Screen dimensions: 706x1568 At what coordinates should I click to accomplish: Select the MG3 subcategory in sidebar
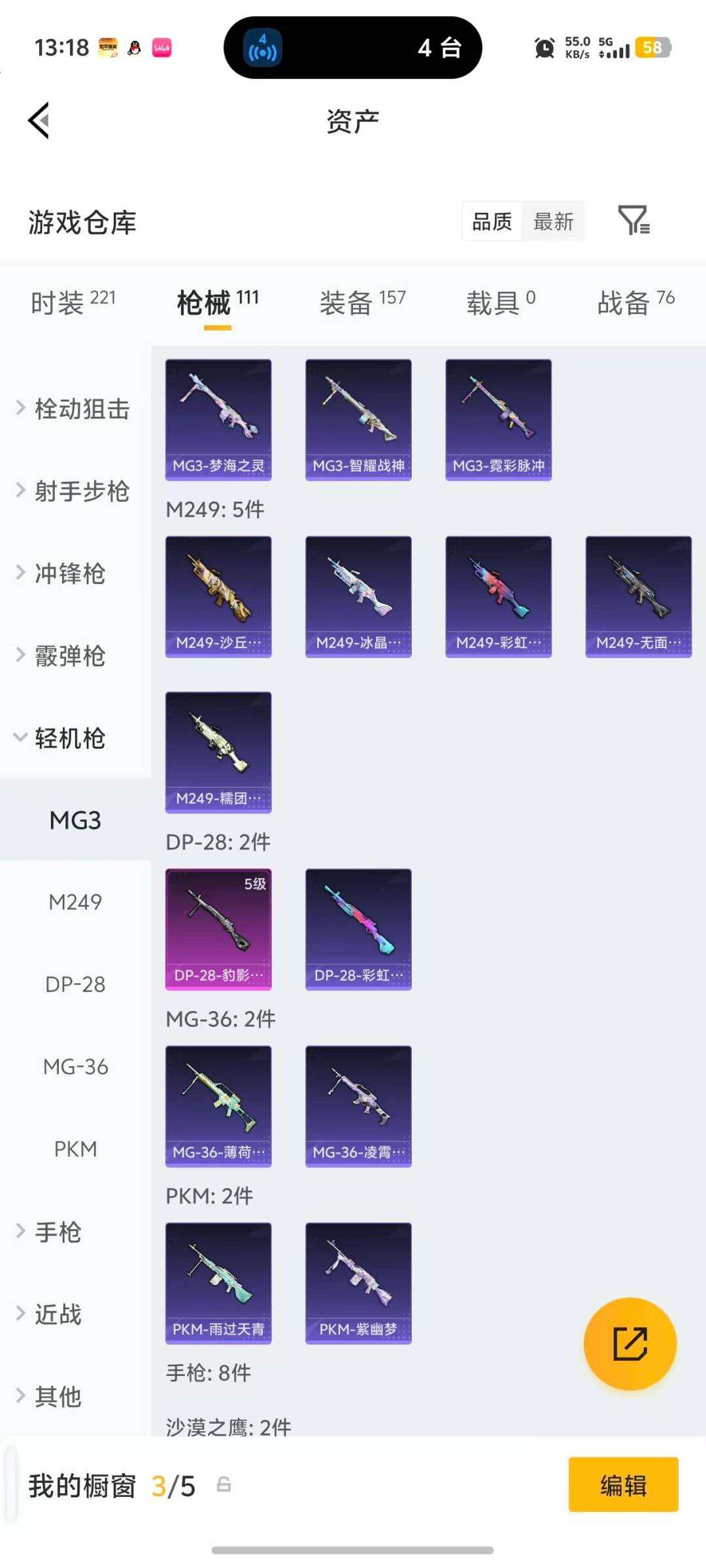click(x=75, y=820)
